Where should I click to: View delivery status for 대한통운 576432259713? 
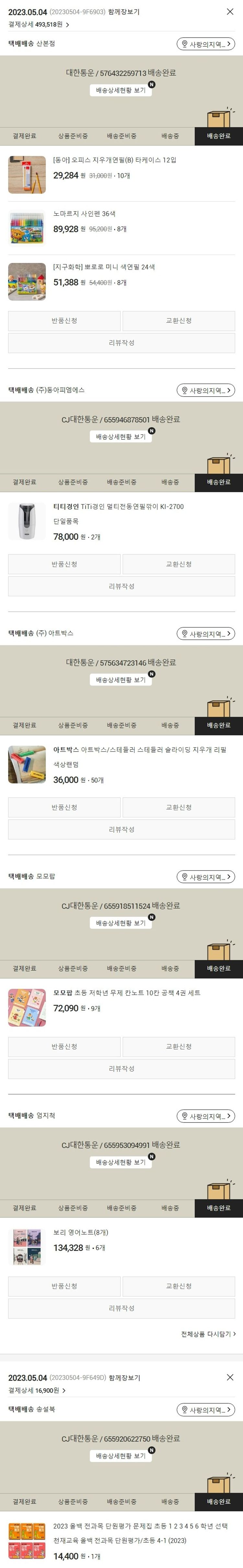(121, 90)
